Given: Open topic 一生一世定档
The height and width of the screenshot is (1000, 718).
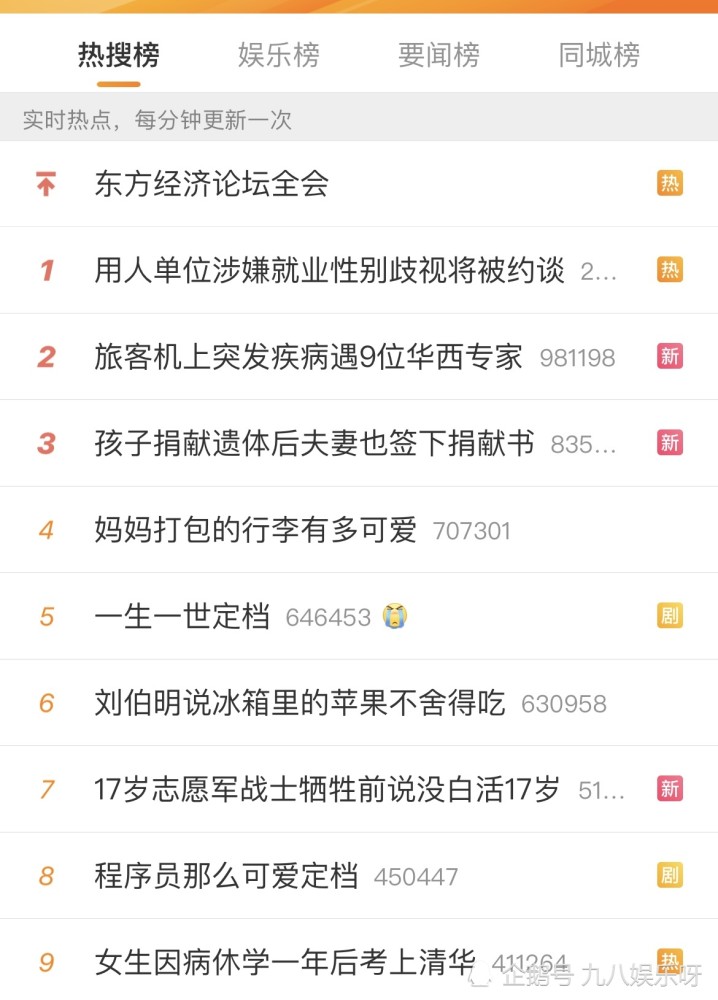Looking at the screenshot, I should [182, 616].
